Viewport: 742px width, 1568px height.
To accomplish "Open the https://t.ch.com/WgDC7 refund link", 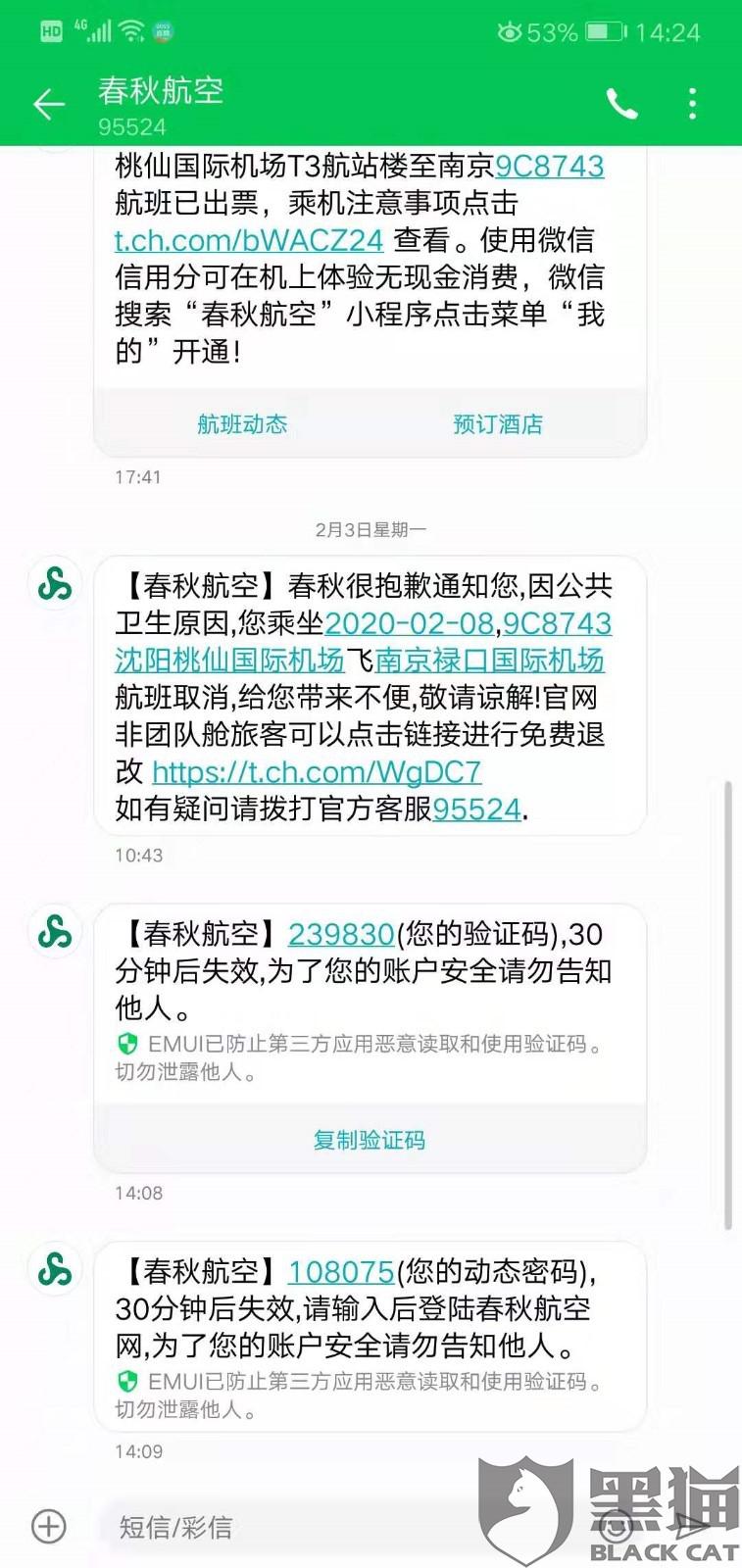I will [317, 772].
